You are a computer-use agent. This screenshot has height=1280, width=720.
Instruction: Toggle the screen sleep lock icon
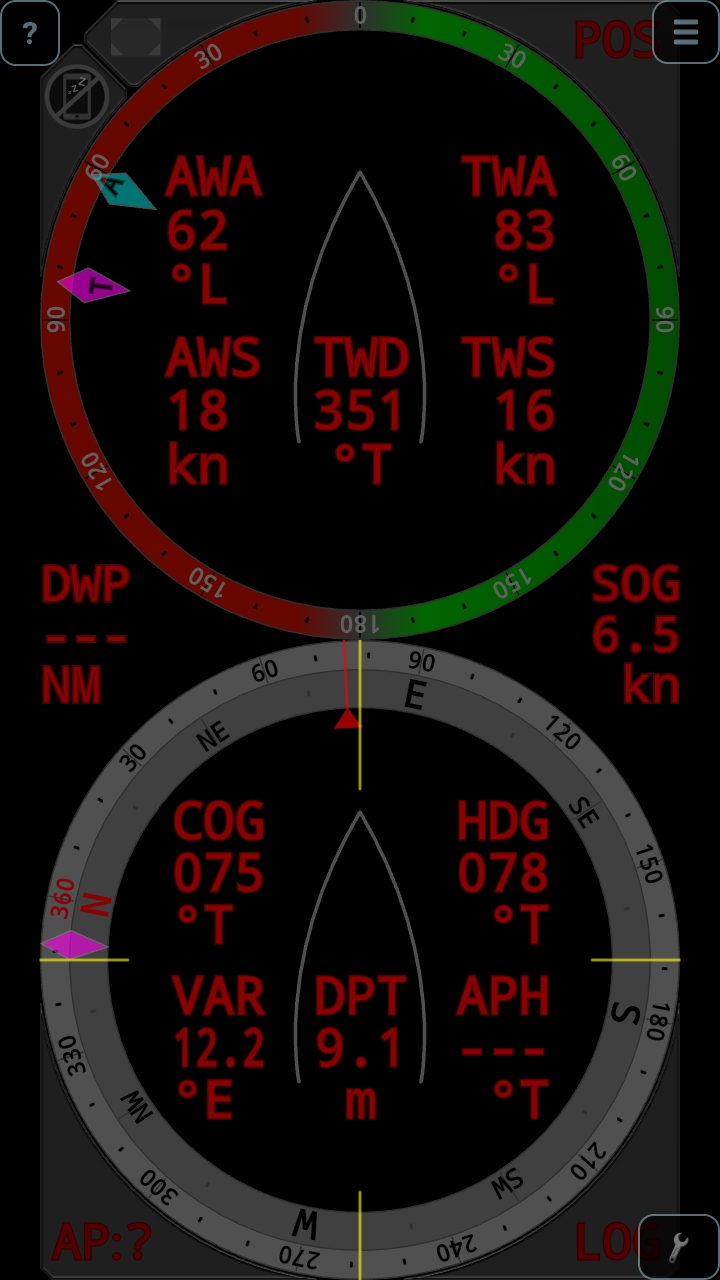[77, 98]
